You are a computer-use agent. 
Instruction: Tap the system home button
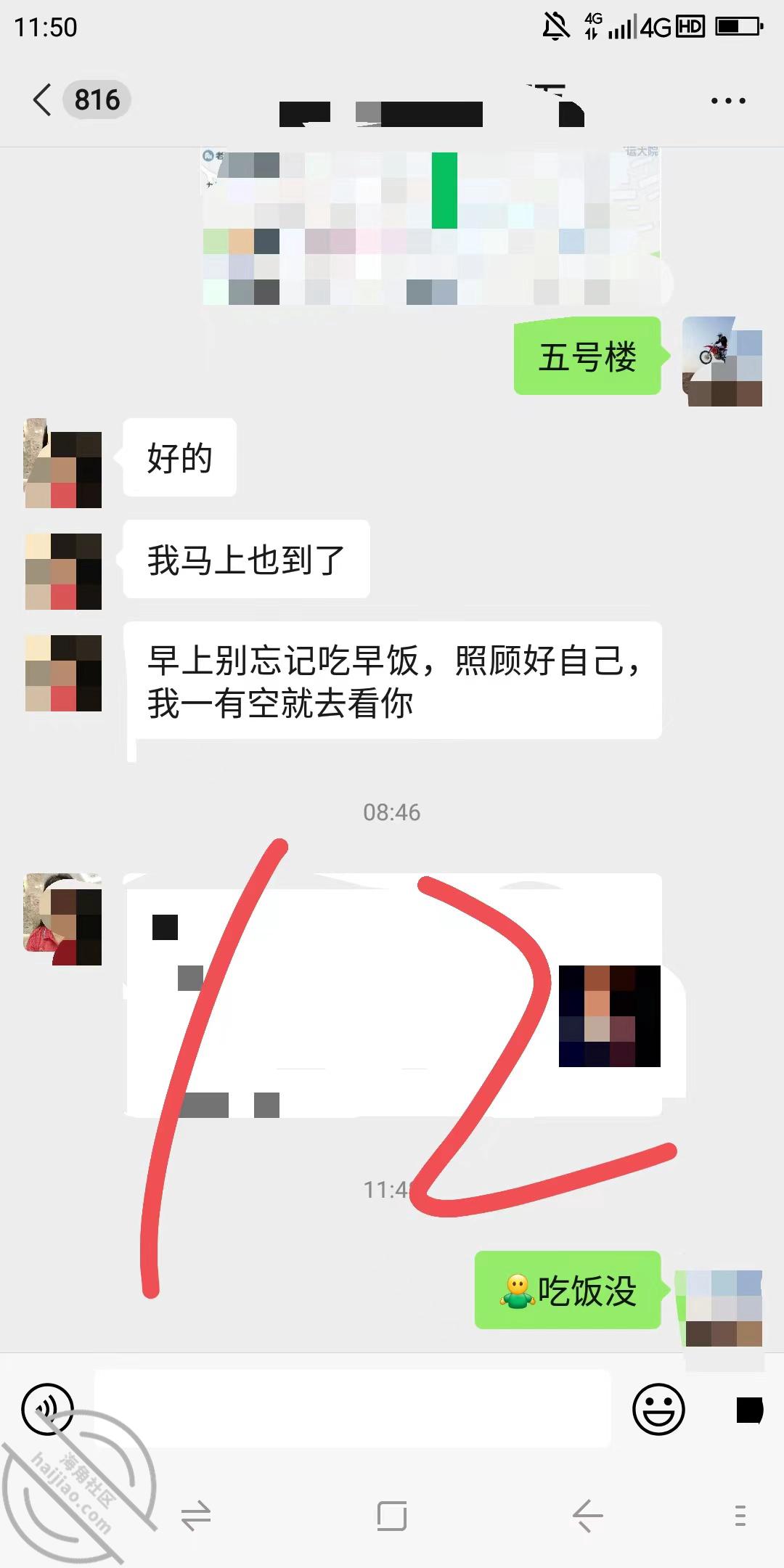392,1515
